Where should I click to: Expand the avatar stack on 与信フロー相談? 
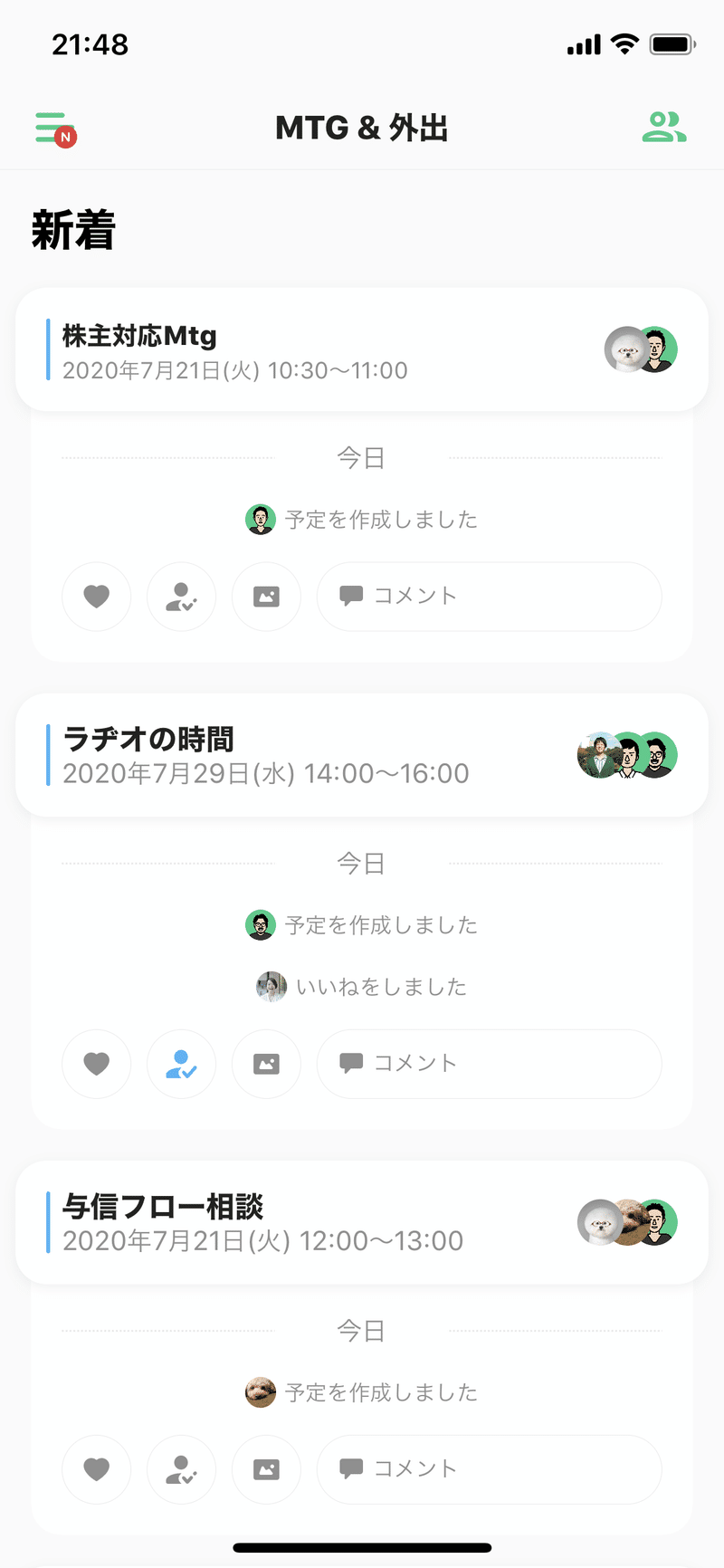[627, 1222]
